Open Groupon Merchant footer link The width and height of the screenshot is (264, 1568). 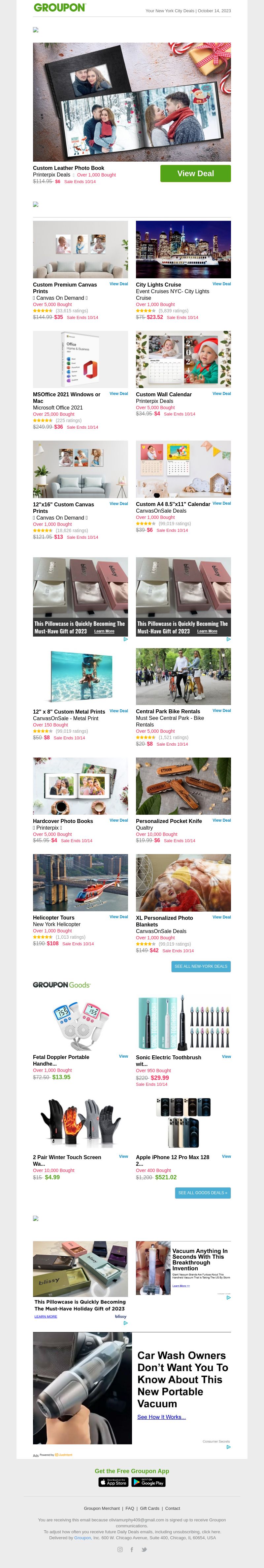(102, 1509)
